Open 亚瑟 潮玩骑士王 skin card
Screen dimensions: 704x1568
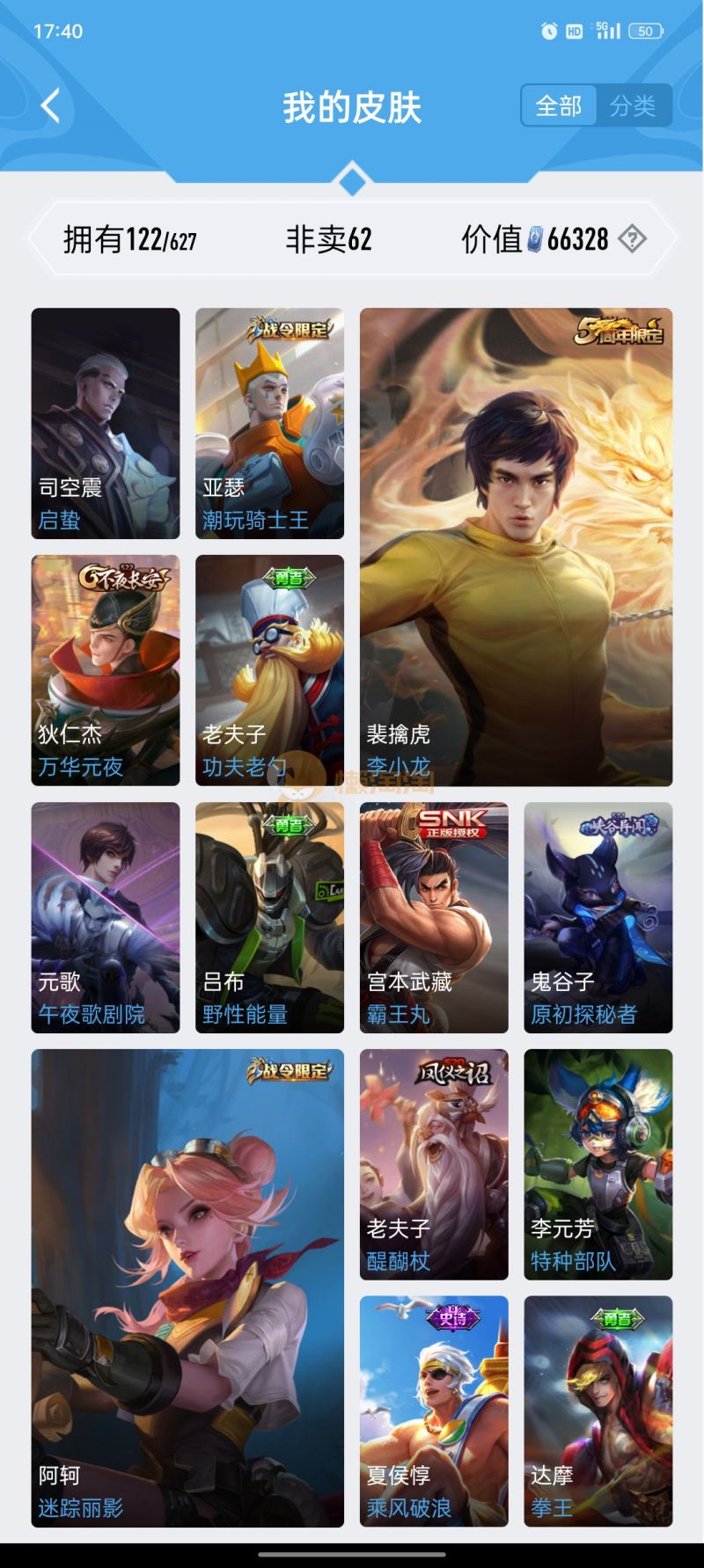(269, 423)
